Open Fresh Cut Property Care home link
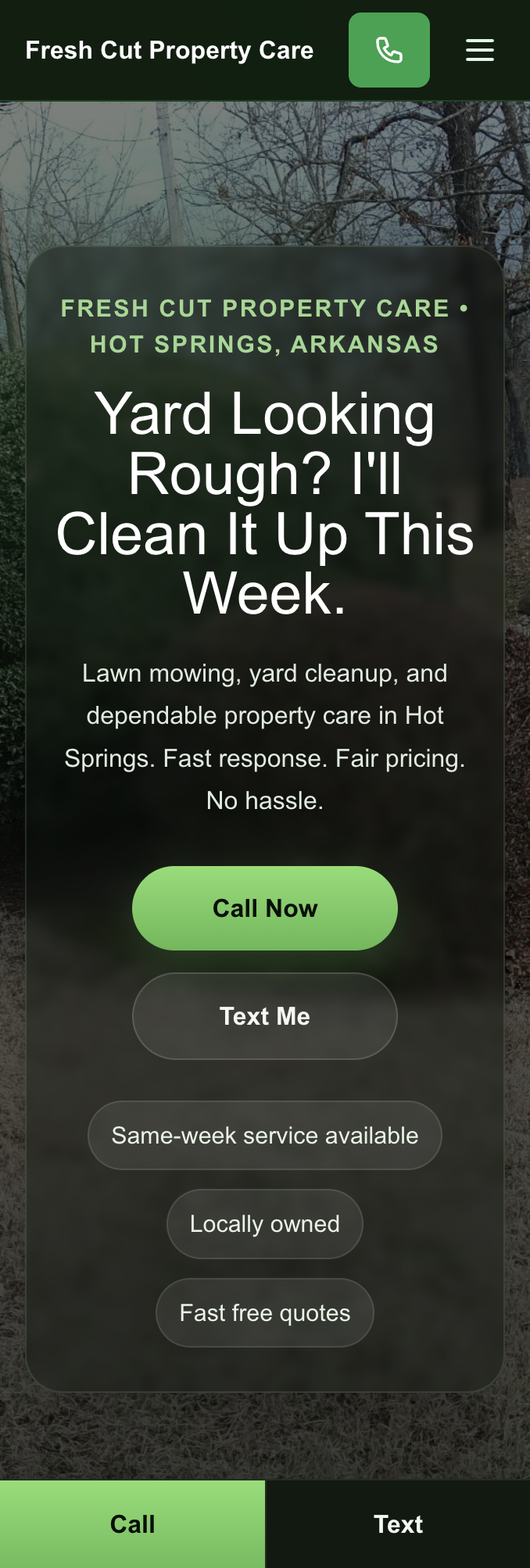This screenshot has height=1568, width=530. click(170, 50)
